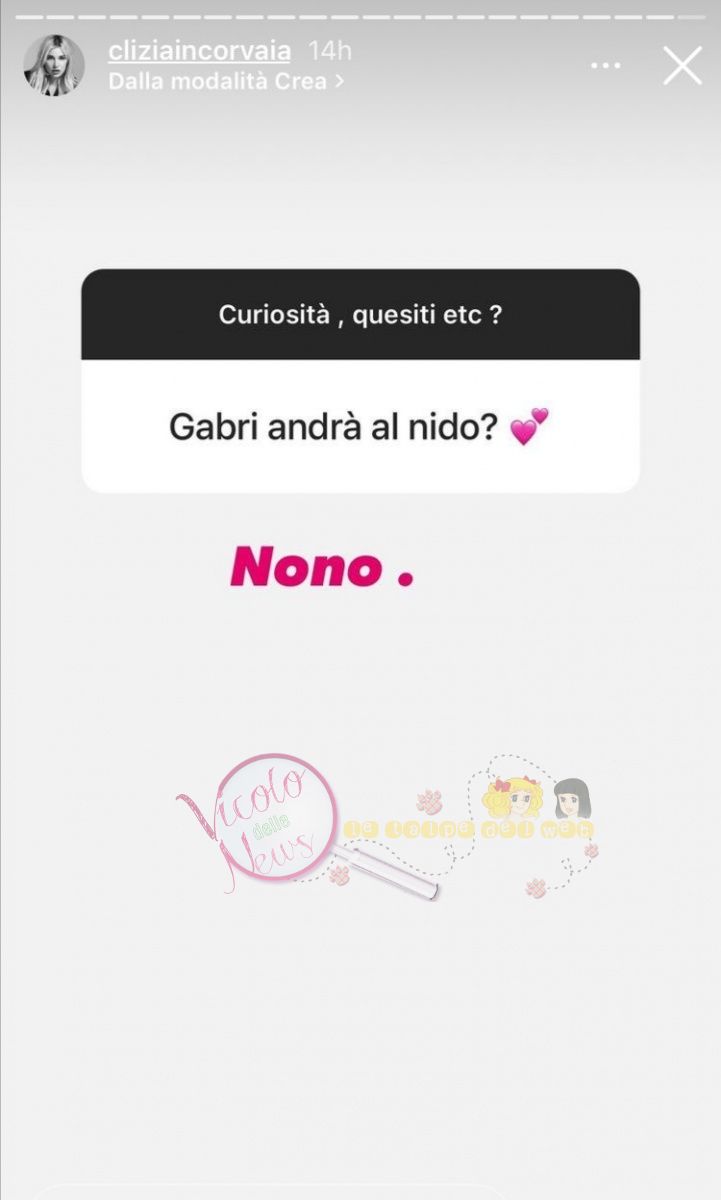Open the story overflow menu
The width and height of the screenshot is (721, 1200).
click(605, 66)
